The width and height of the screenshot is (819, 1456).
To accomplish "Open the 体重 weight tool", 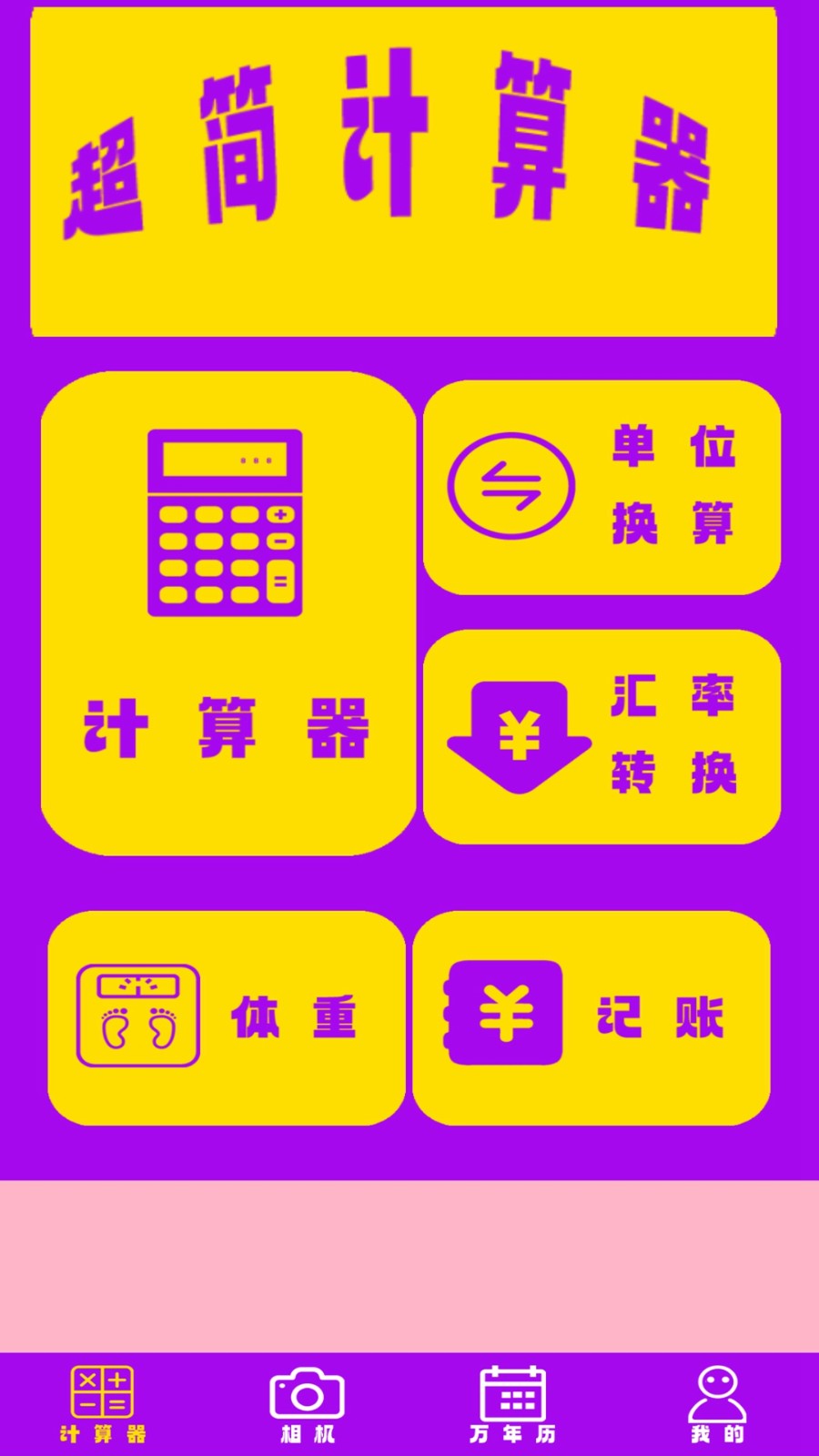I will pos(226,1017).
